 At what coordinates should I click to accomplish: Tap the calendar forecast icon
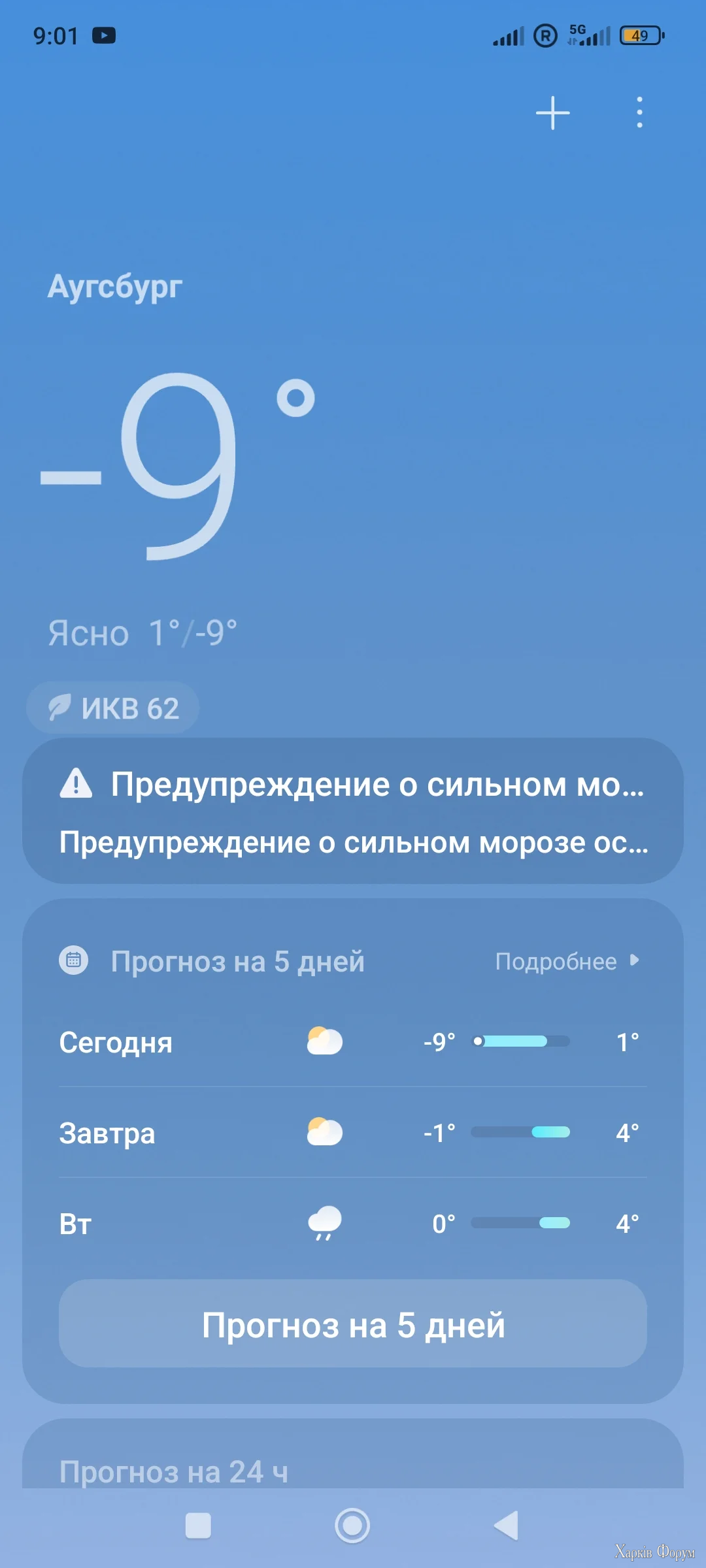click(74, 960)
